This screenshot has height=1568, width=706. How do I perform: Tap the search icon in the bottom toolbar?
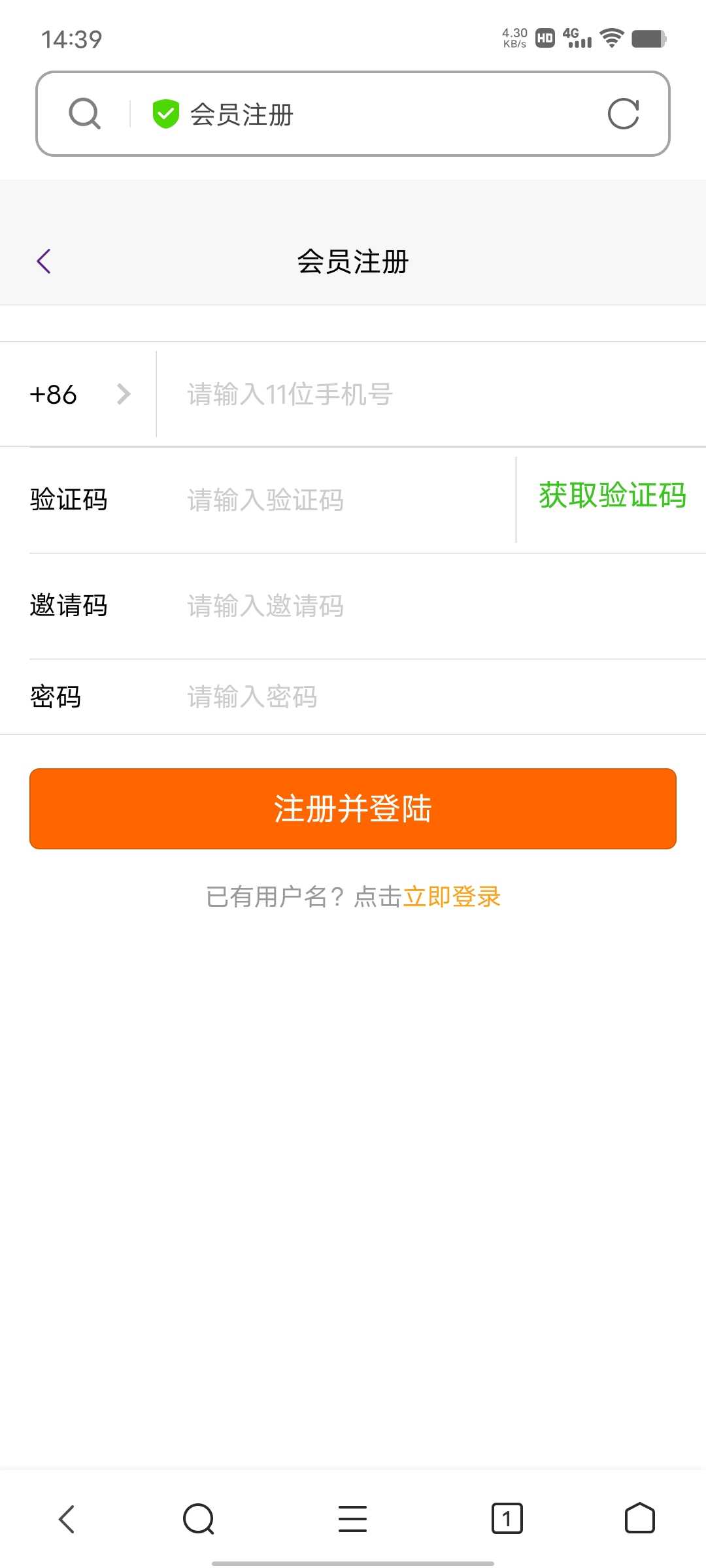[x=199, y=1518]
